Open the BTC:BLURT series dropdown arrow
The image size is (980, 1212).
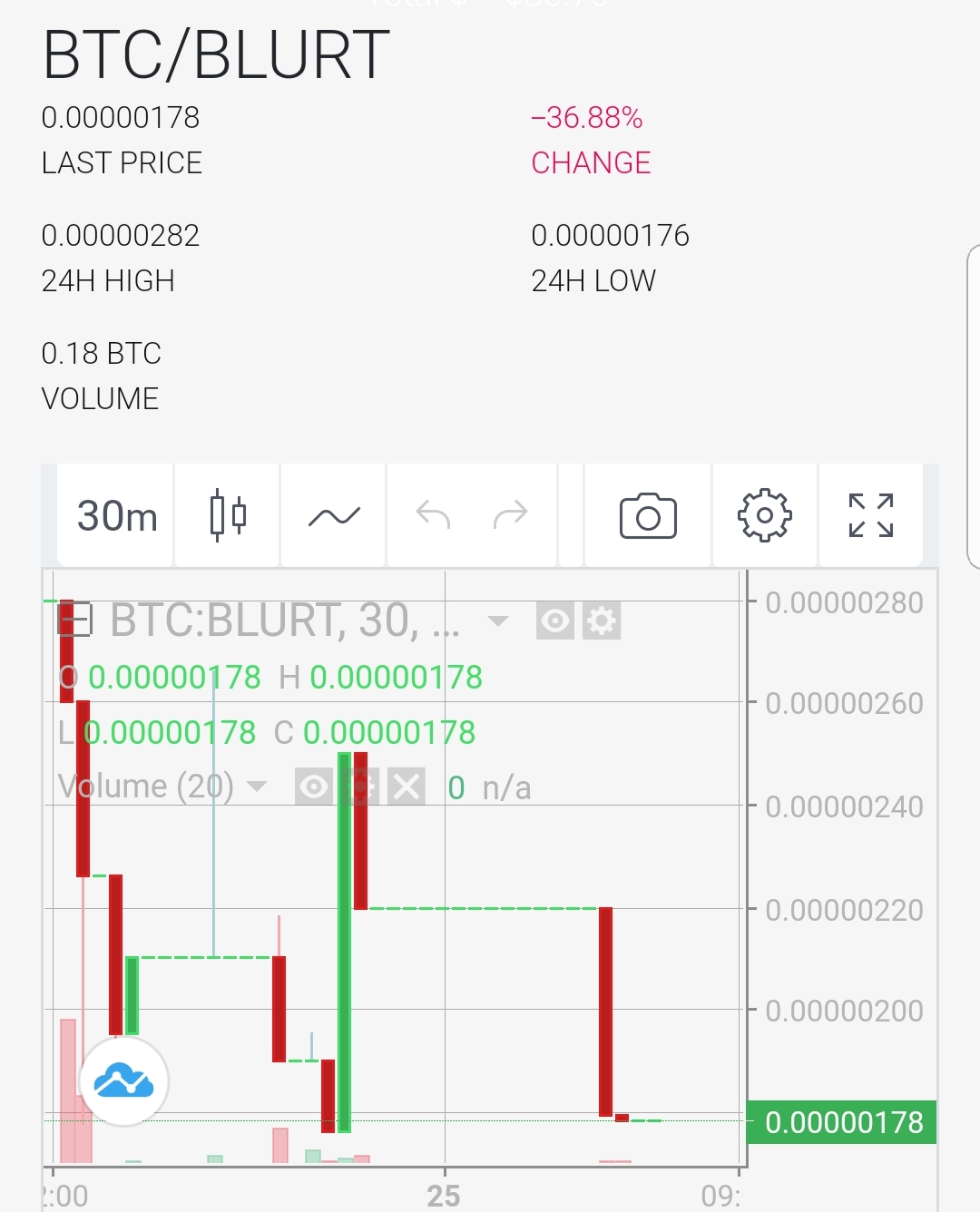[x=497, y=621]
